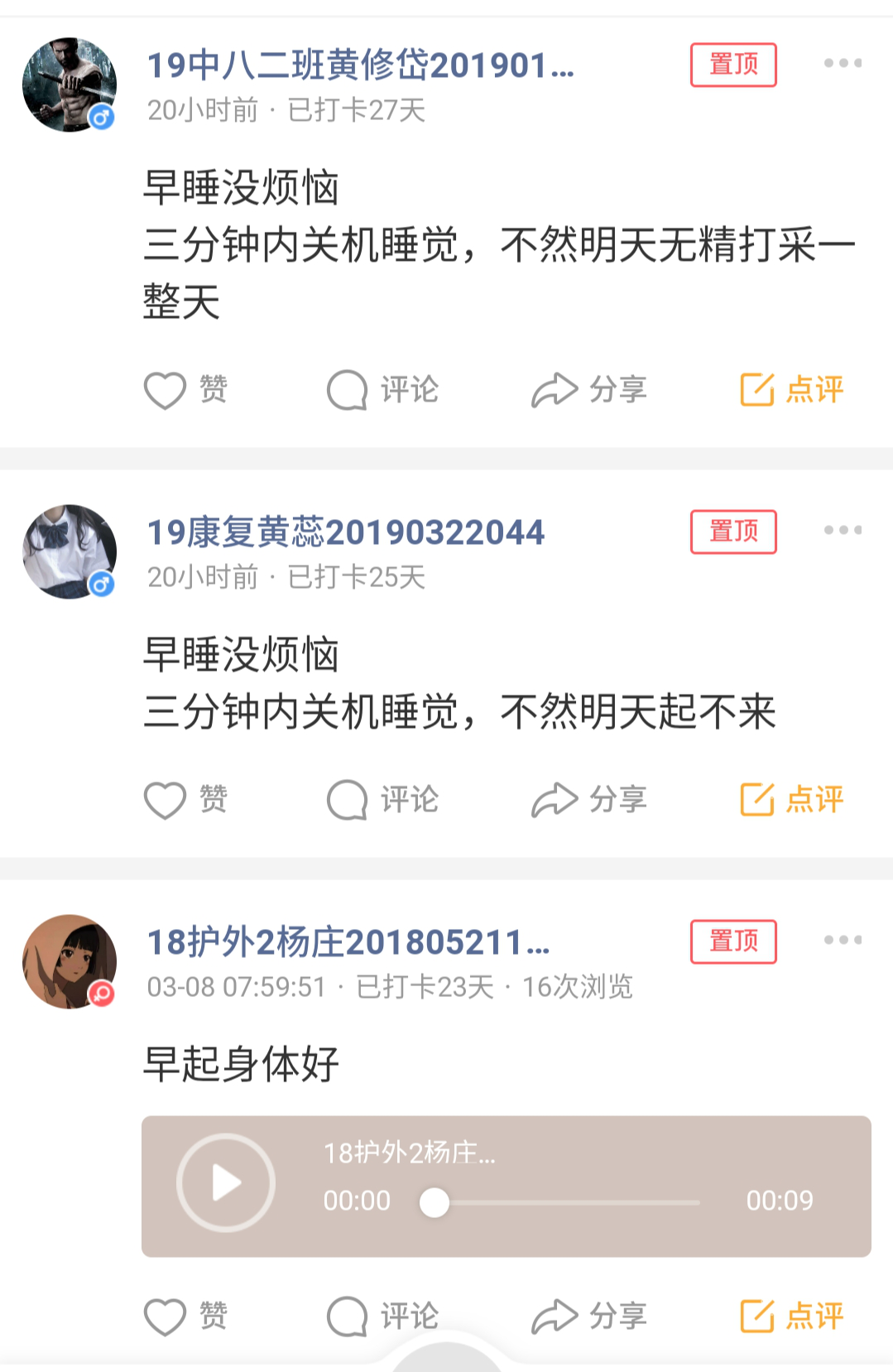Open 18护外2杨庄's username link

(x=348, y=942)
